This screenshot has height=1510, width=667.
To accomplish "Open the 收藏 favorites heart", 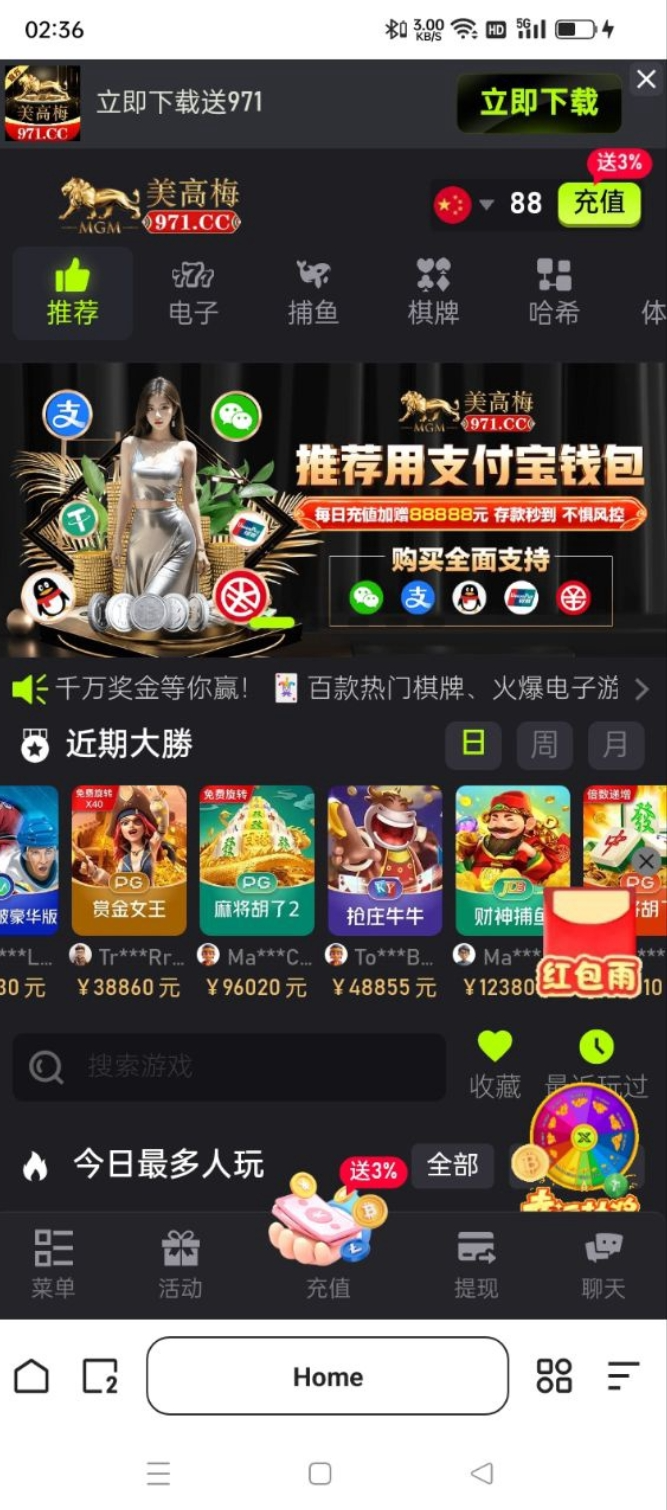I will [x=495, y=1064].
